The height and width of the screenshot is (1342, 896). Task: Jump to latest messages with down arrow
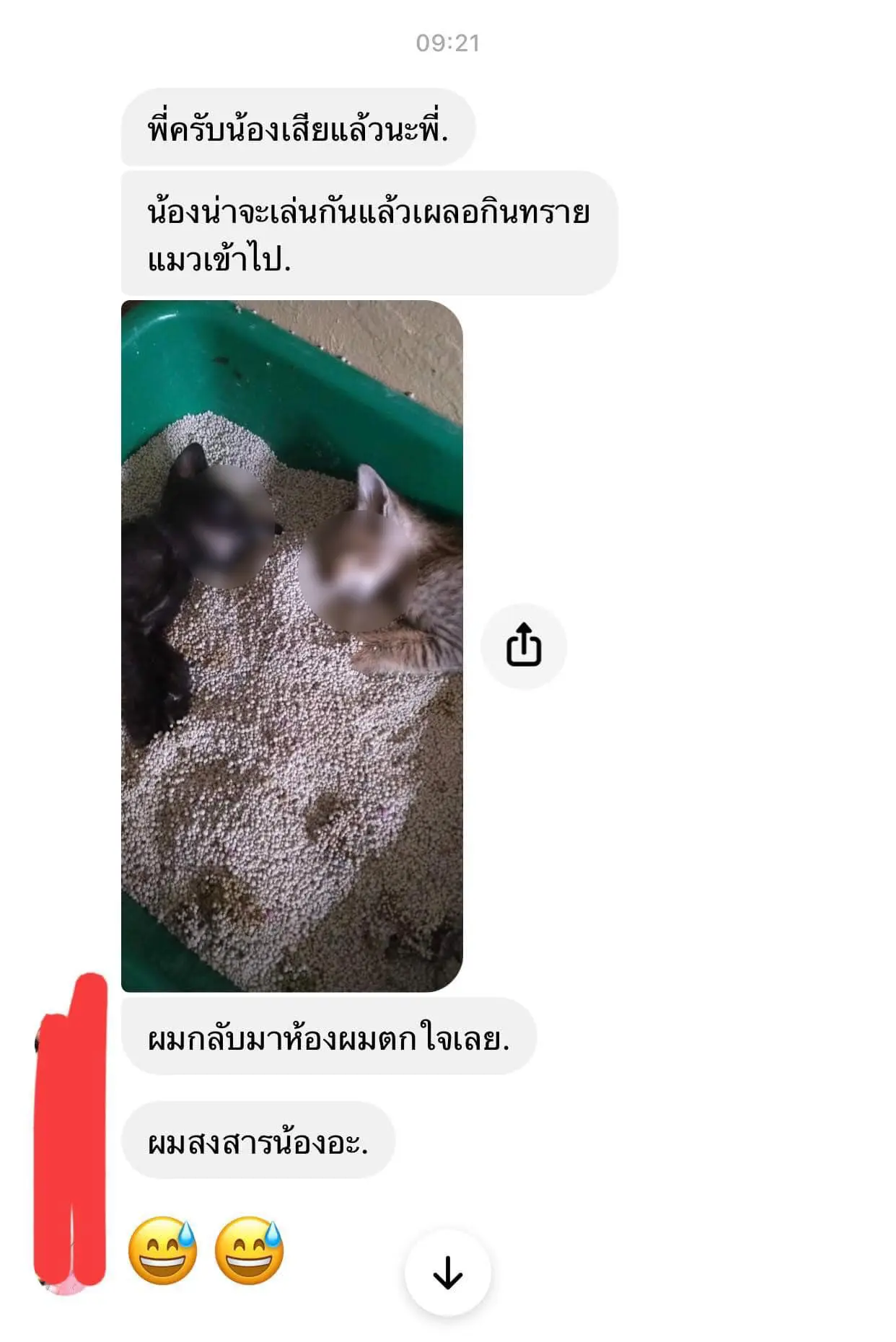pos(447,1273)
